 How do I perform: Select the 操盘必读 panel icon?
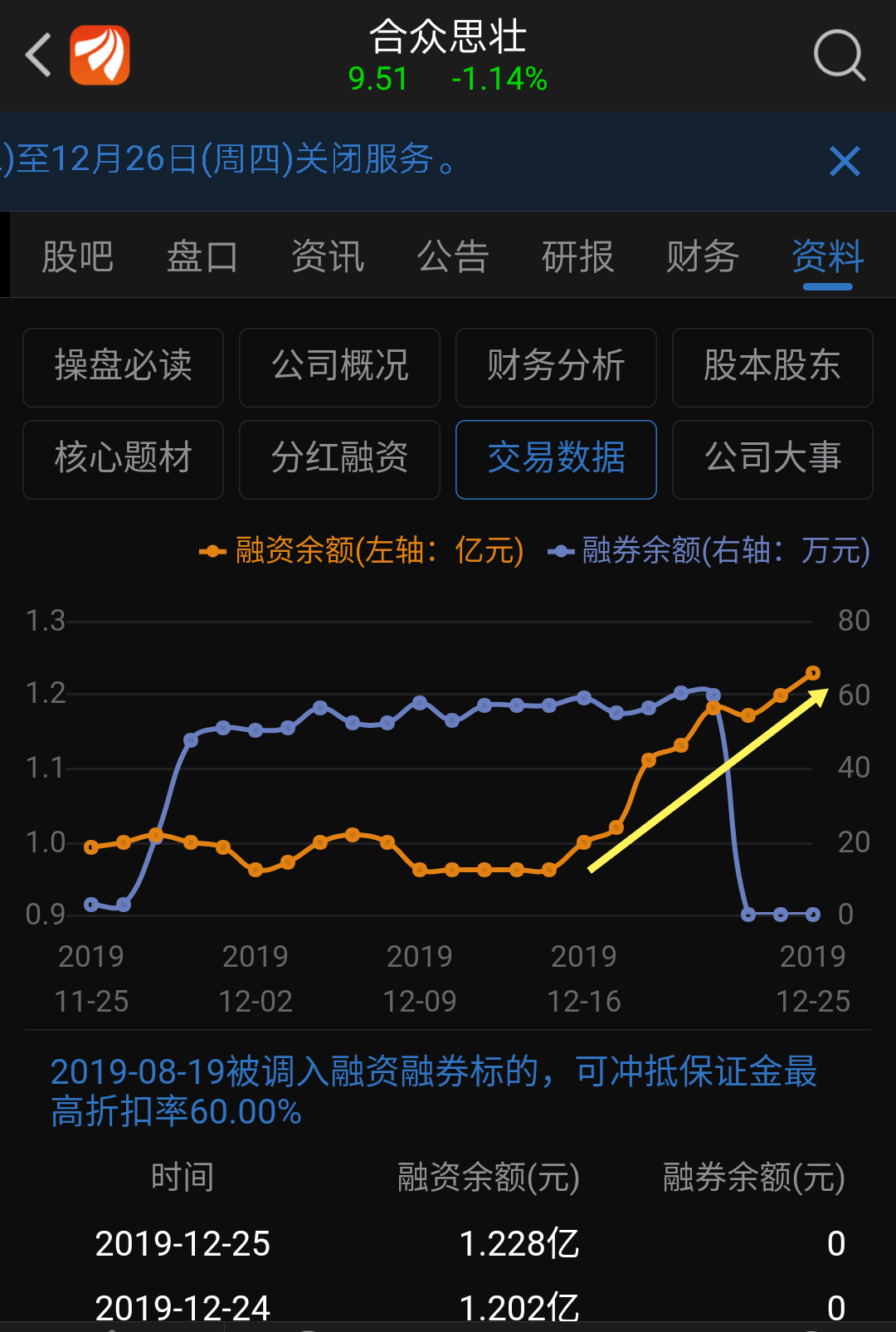pos(123,368)
